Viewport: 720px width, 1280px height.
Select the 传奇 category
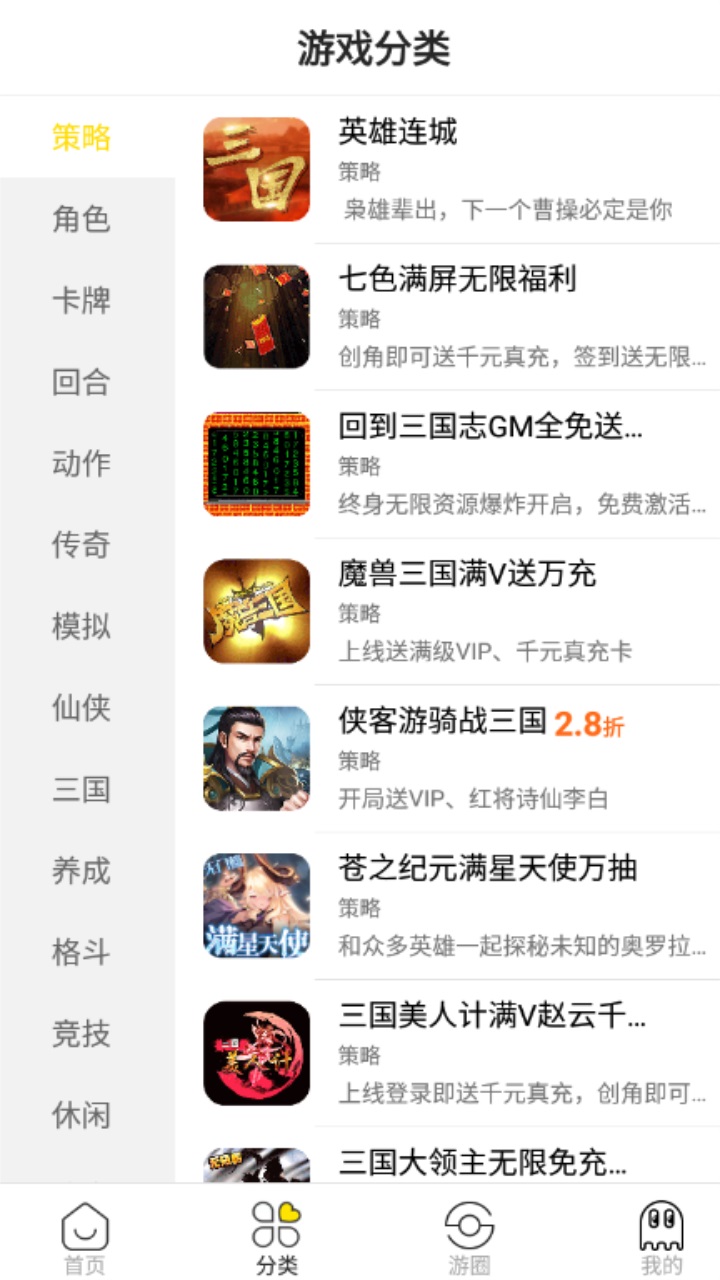(81, 545)
